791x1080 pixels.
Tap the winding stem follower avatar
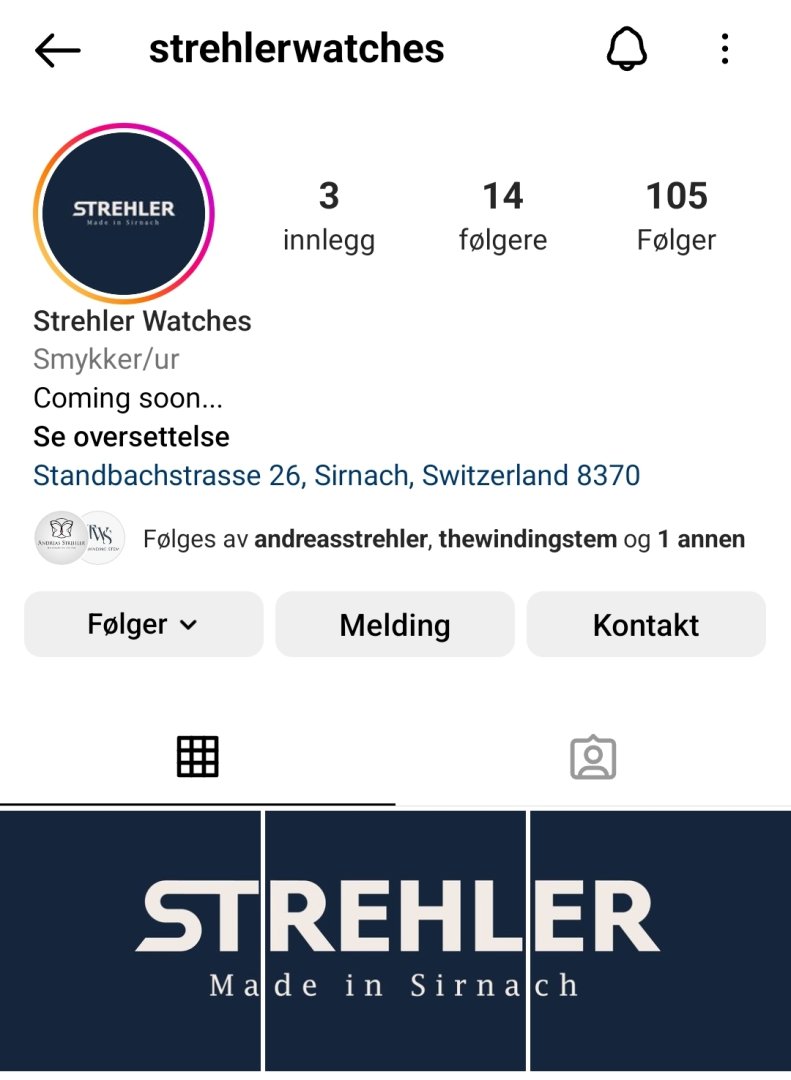98,537
